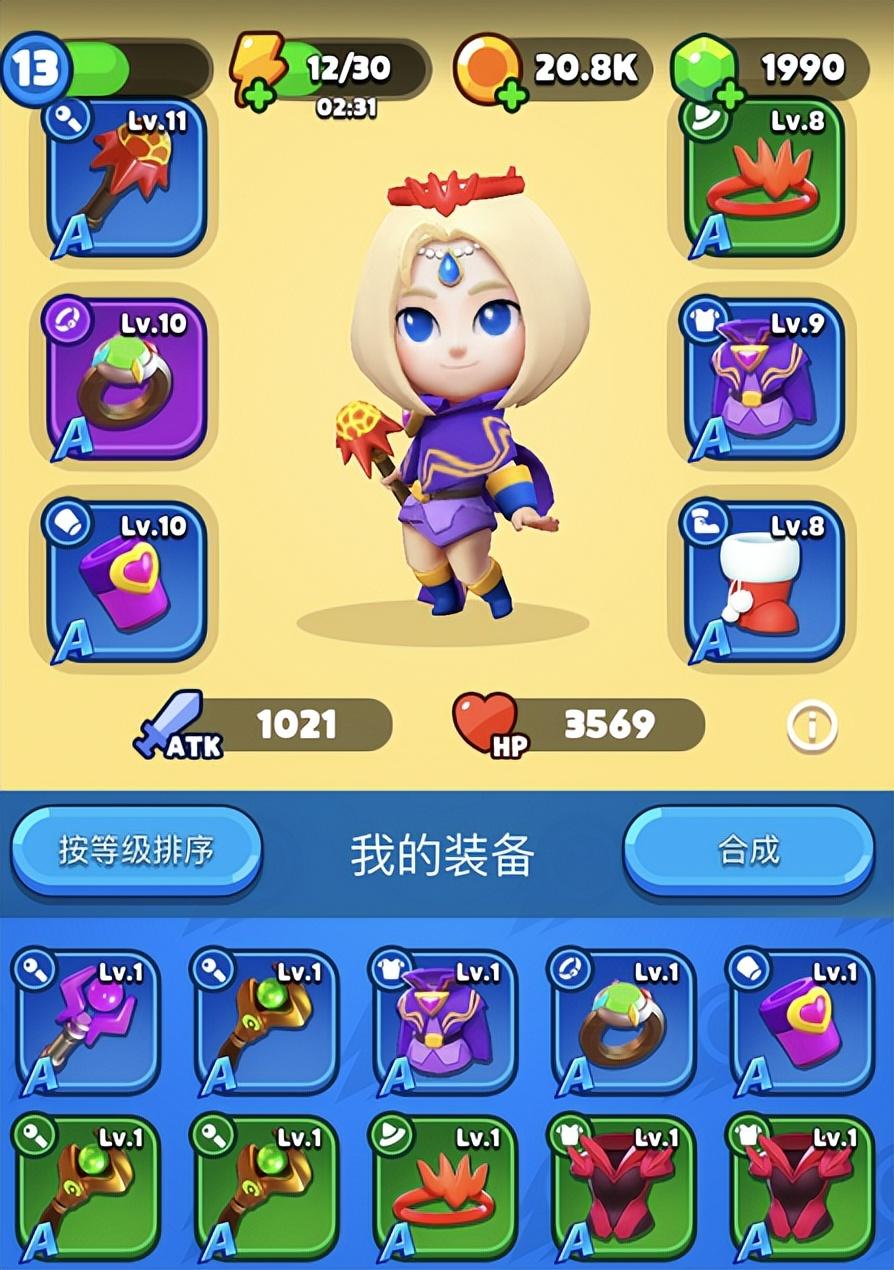Select the equipped Lv.9 purple robe

[x=765, y=379]
